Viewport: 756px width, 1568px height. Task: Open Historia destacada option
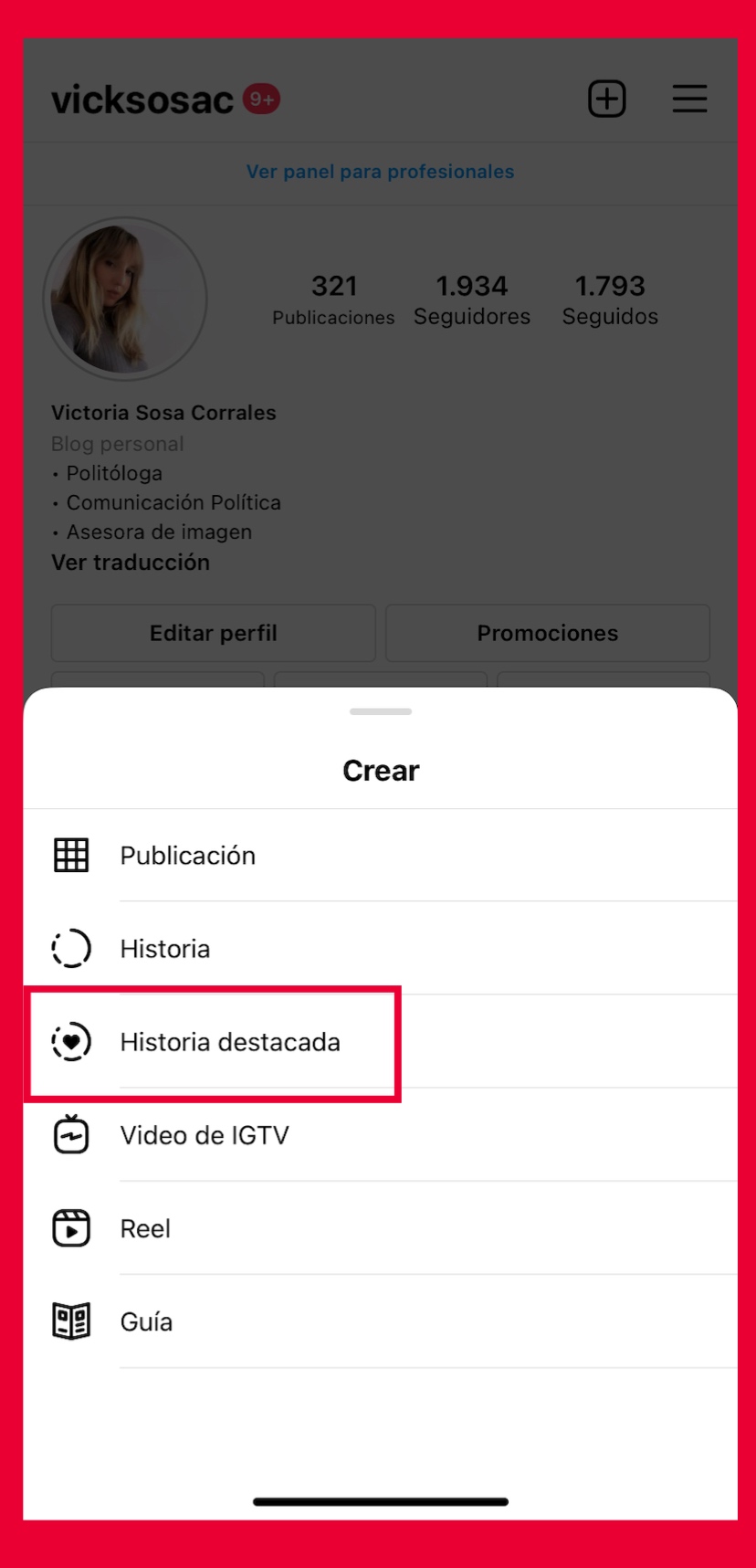point(229,1042)
